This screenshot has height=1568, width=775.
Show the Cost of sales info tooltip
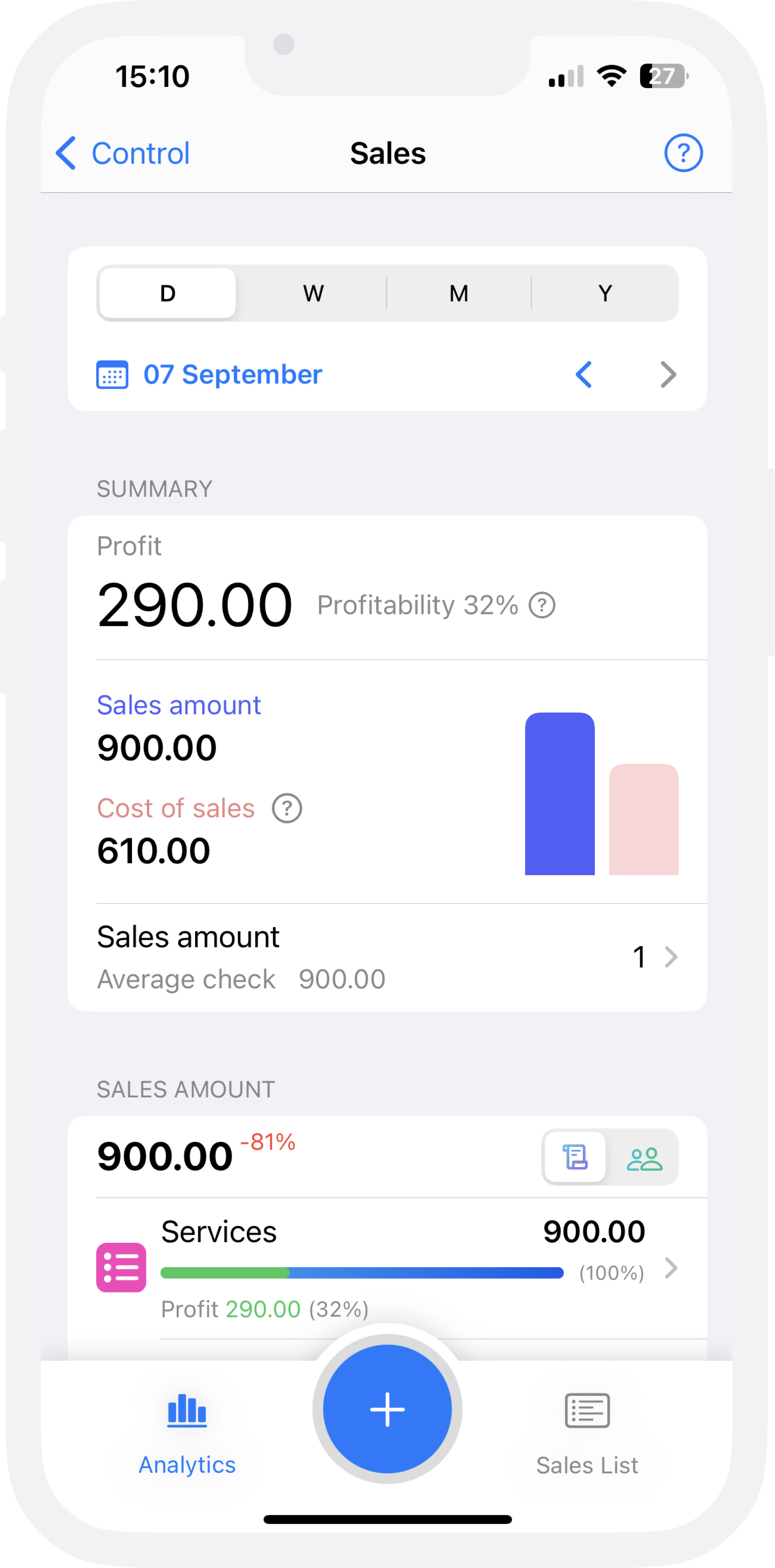tap(287, 808)
